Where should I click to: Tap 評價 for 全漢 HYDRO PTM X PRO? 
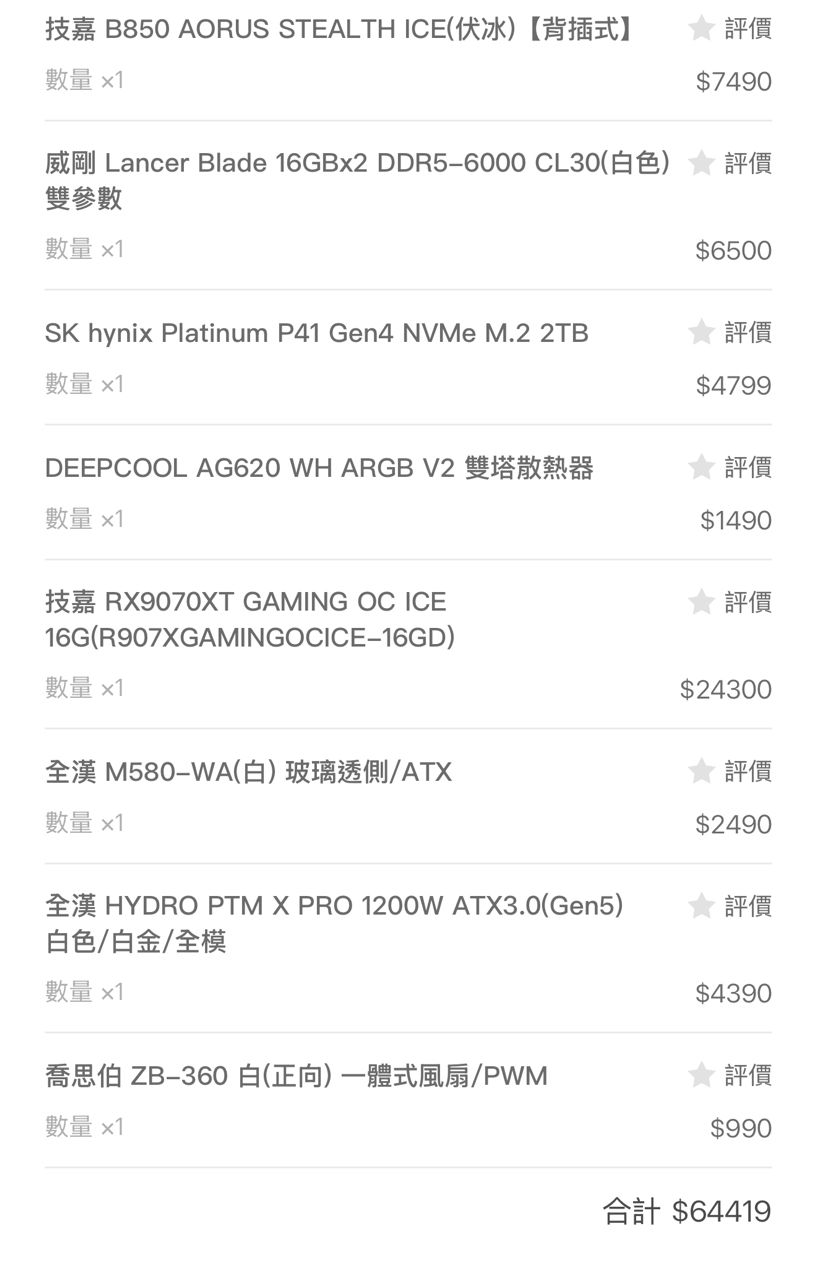coord(731,906)
